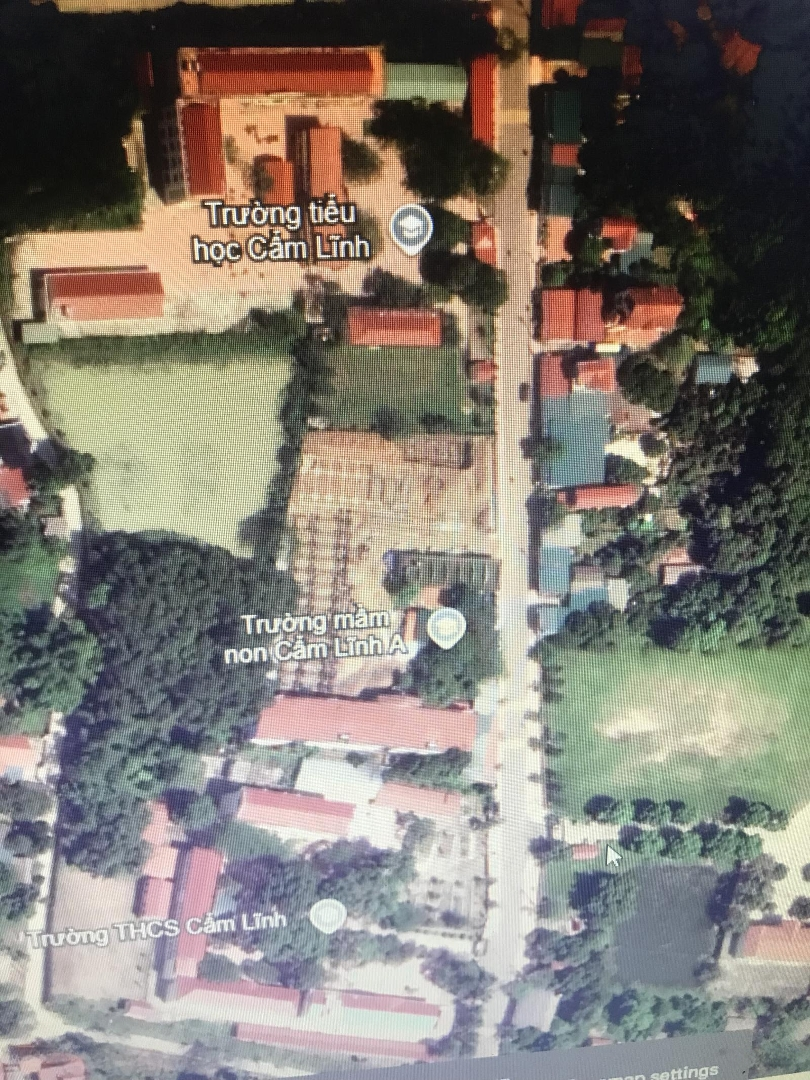
Task: Tap the Trường THCS Cẩm Lĩnh place marker
Action: pos(328,914)
